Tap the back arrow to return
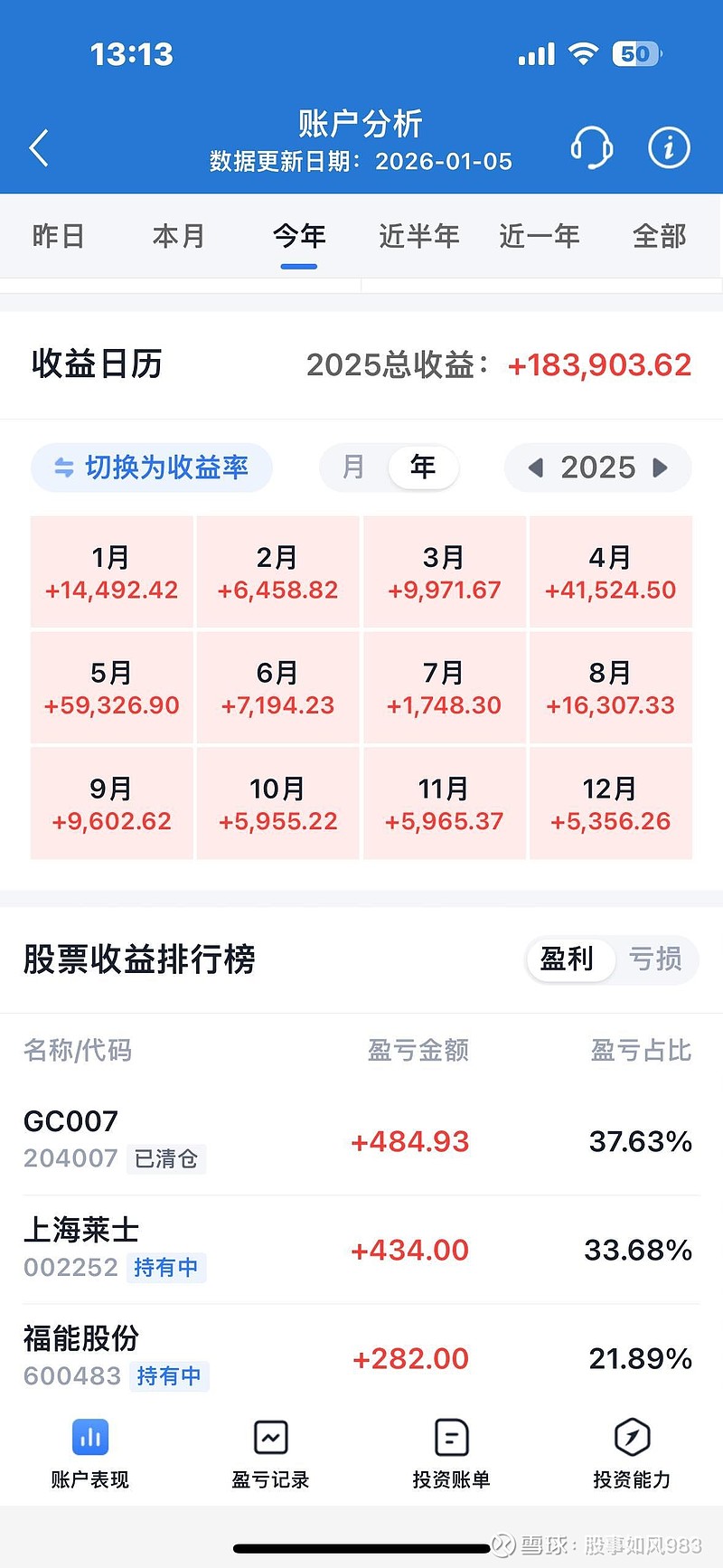This screenshot has height=1568, width=723. [38, 147]
